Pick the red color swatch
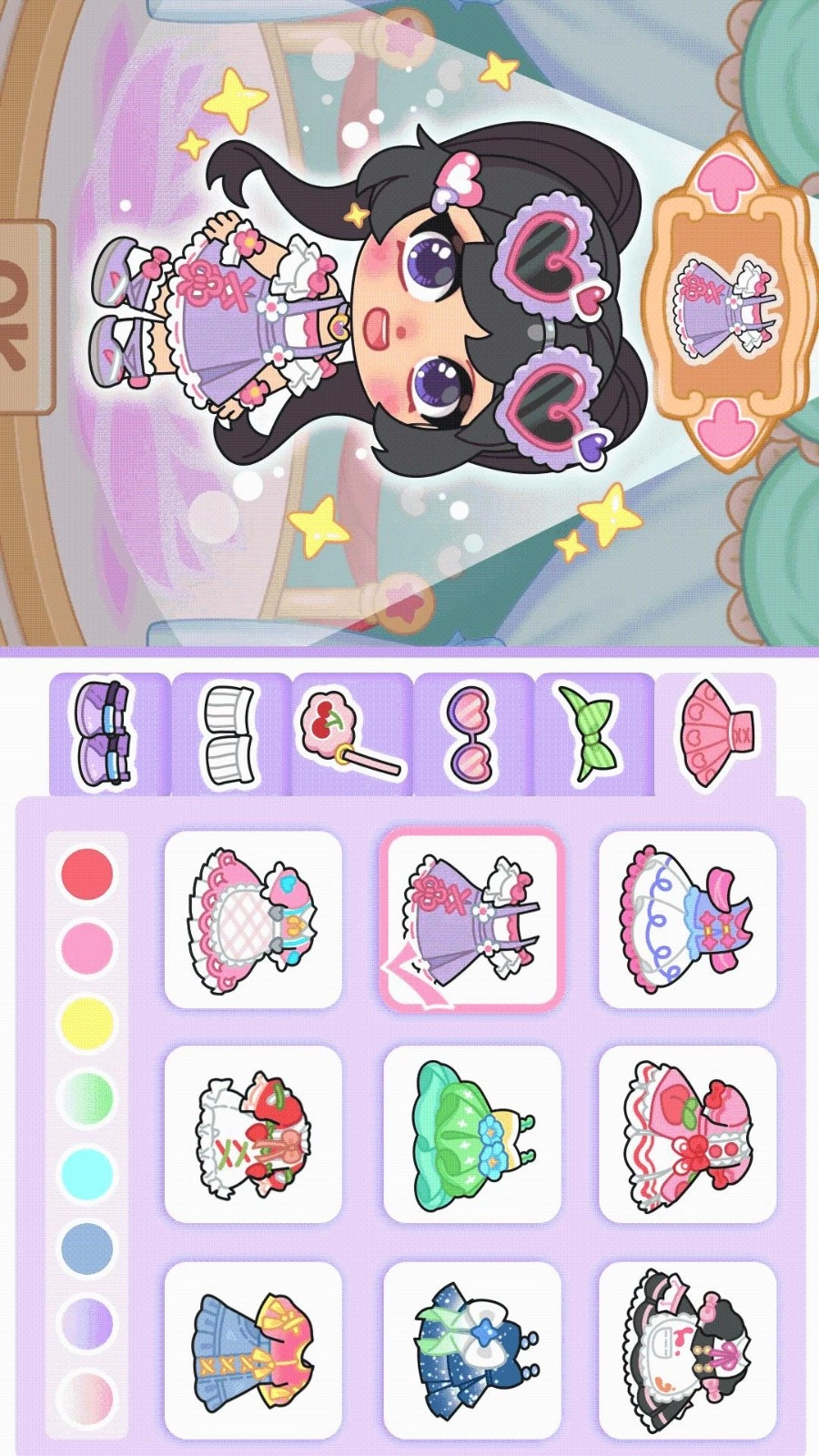This screenshot has width=819, height=1456. (87, 873)
